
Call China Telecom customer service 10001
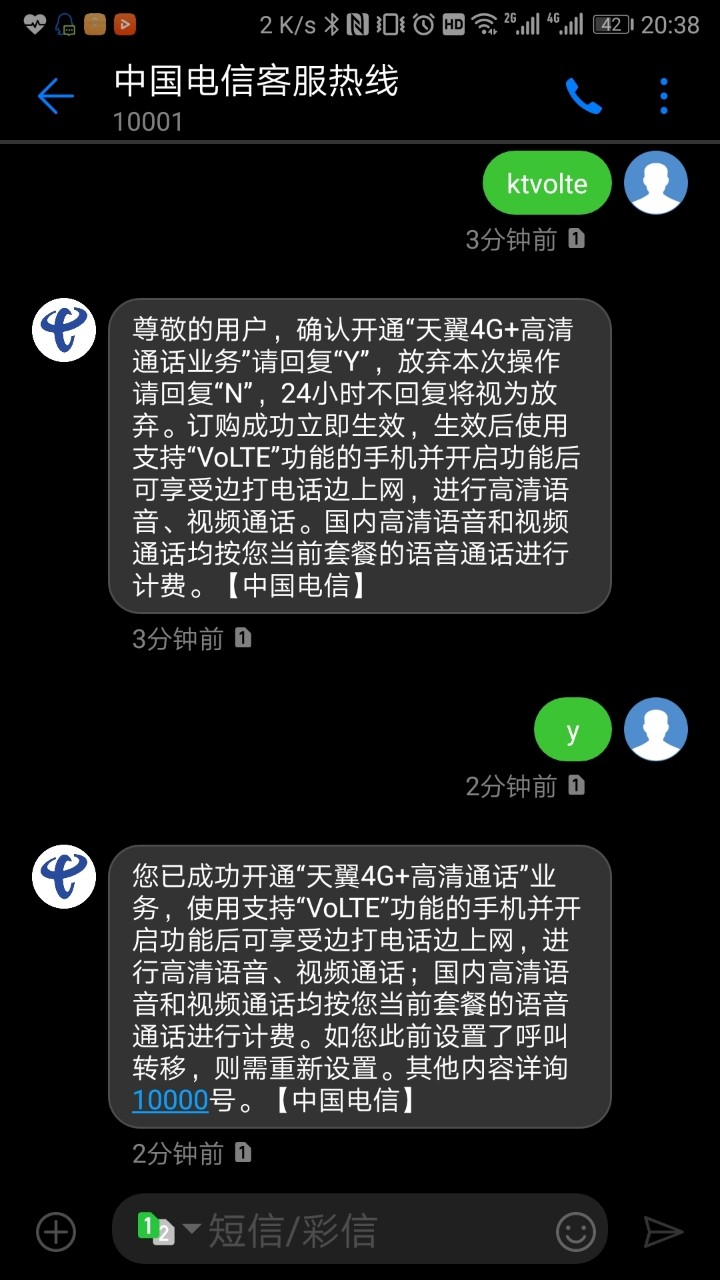(x=583, y=97)
